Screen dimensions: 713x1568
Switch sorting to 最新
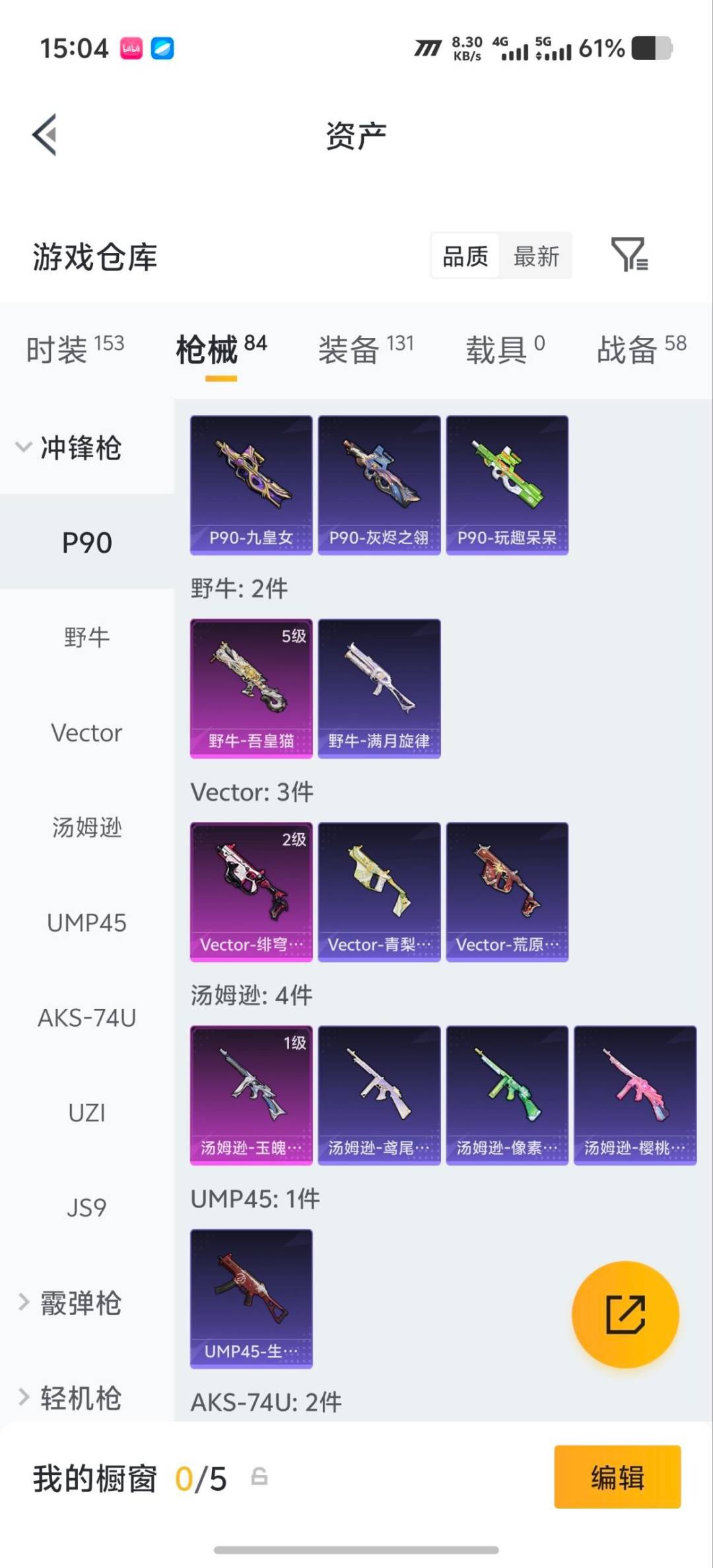coord(536,256)
